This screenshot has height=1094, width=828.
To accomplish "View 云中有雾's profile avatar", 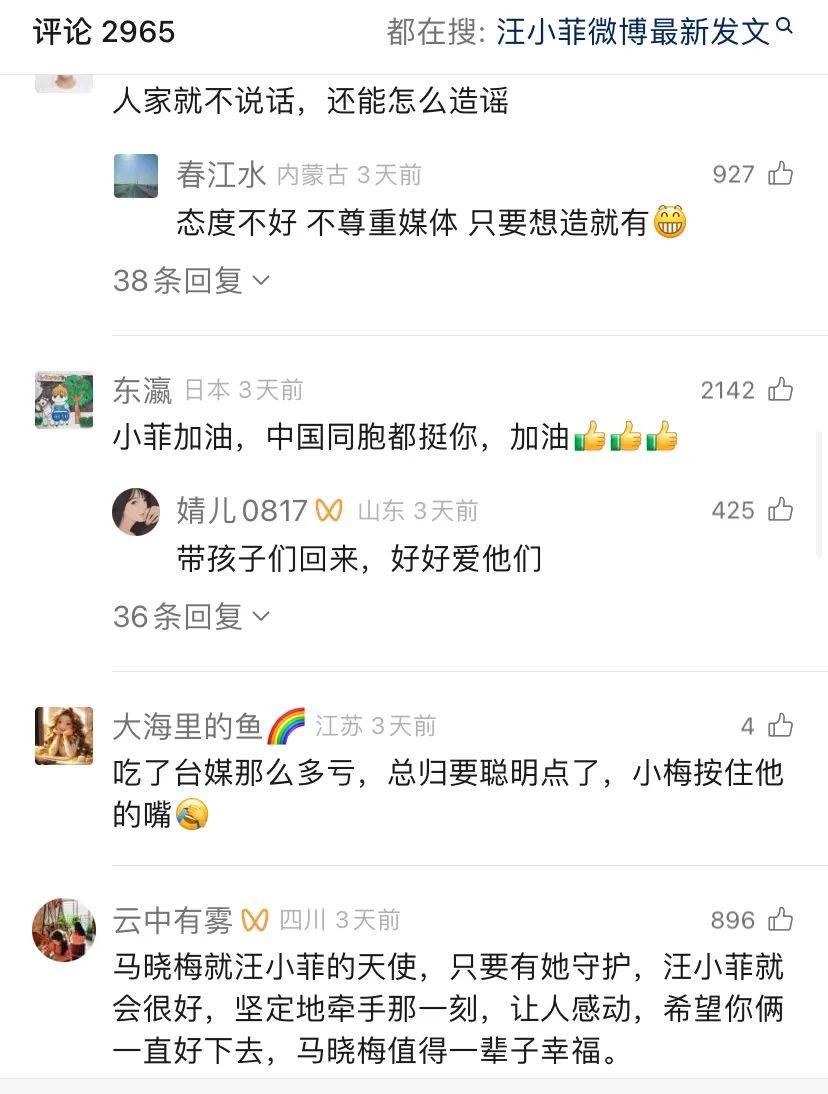I will [64, 930].
